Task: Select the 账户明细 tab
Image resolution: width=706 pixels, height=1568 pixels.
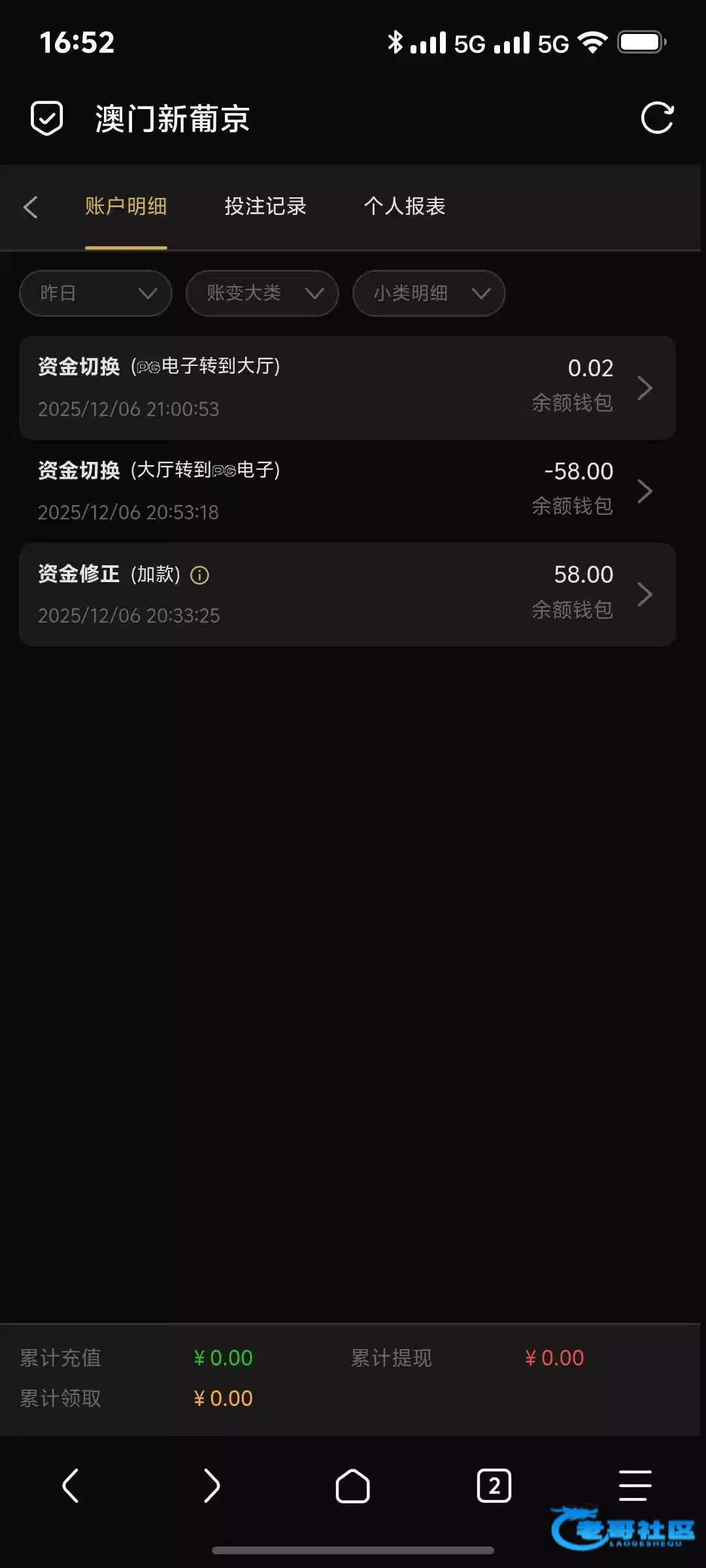Action: coord(126,206)
